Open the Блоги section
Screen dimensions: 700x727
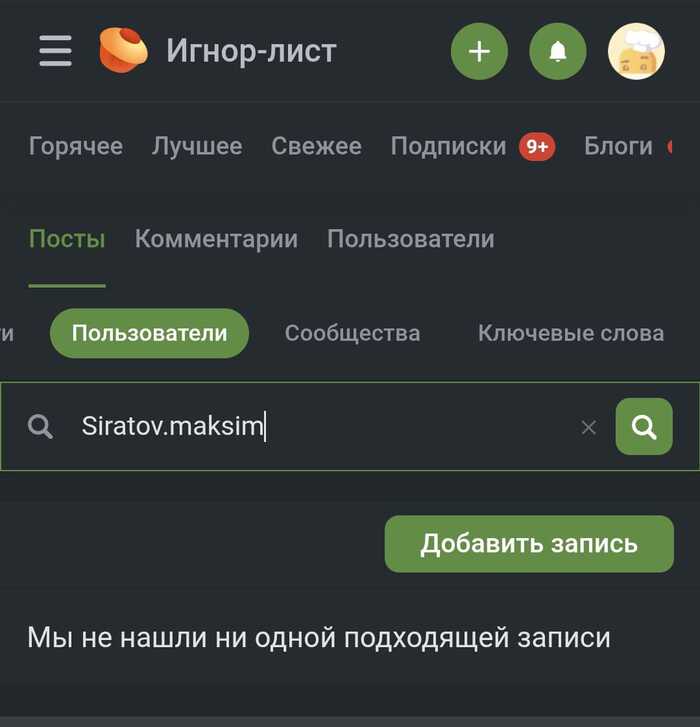618,146
